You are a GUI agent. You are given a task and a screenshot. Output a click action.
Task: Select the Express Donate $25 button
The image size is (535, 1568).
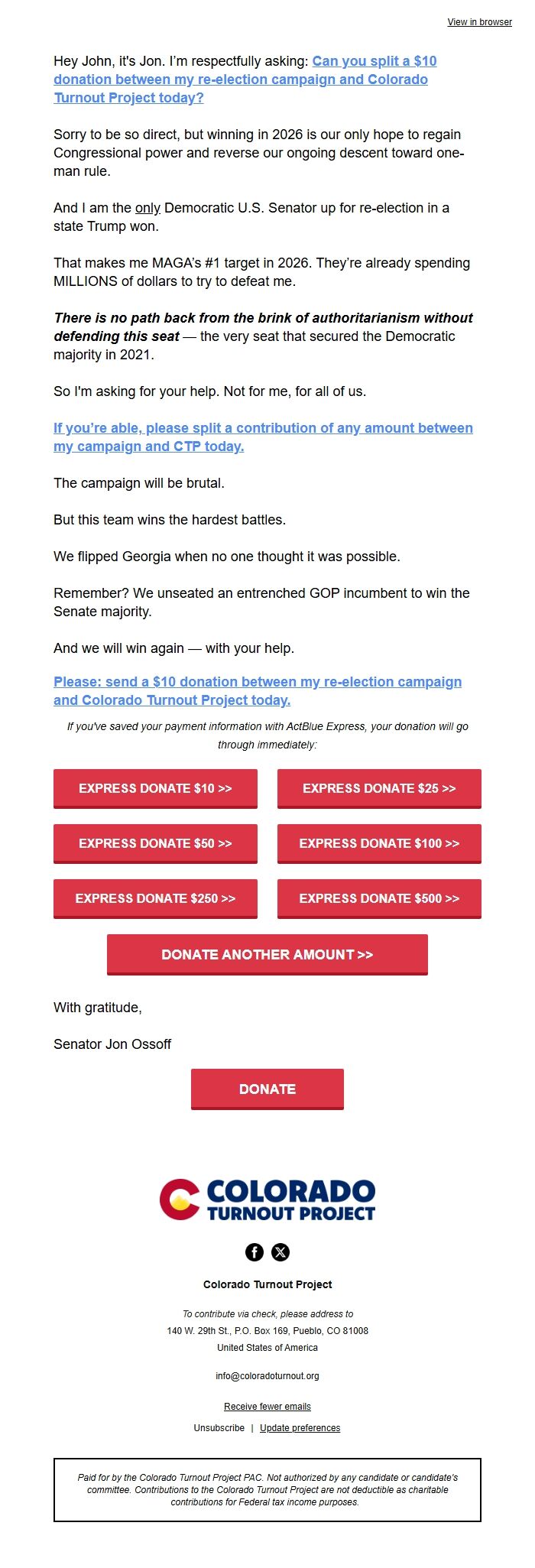click(x=379, y=788)
